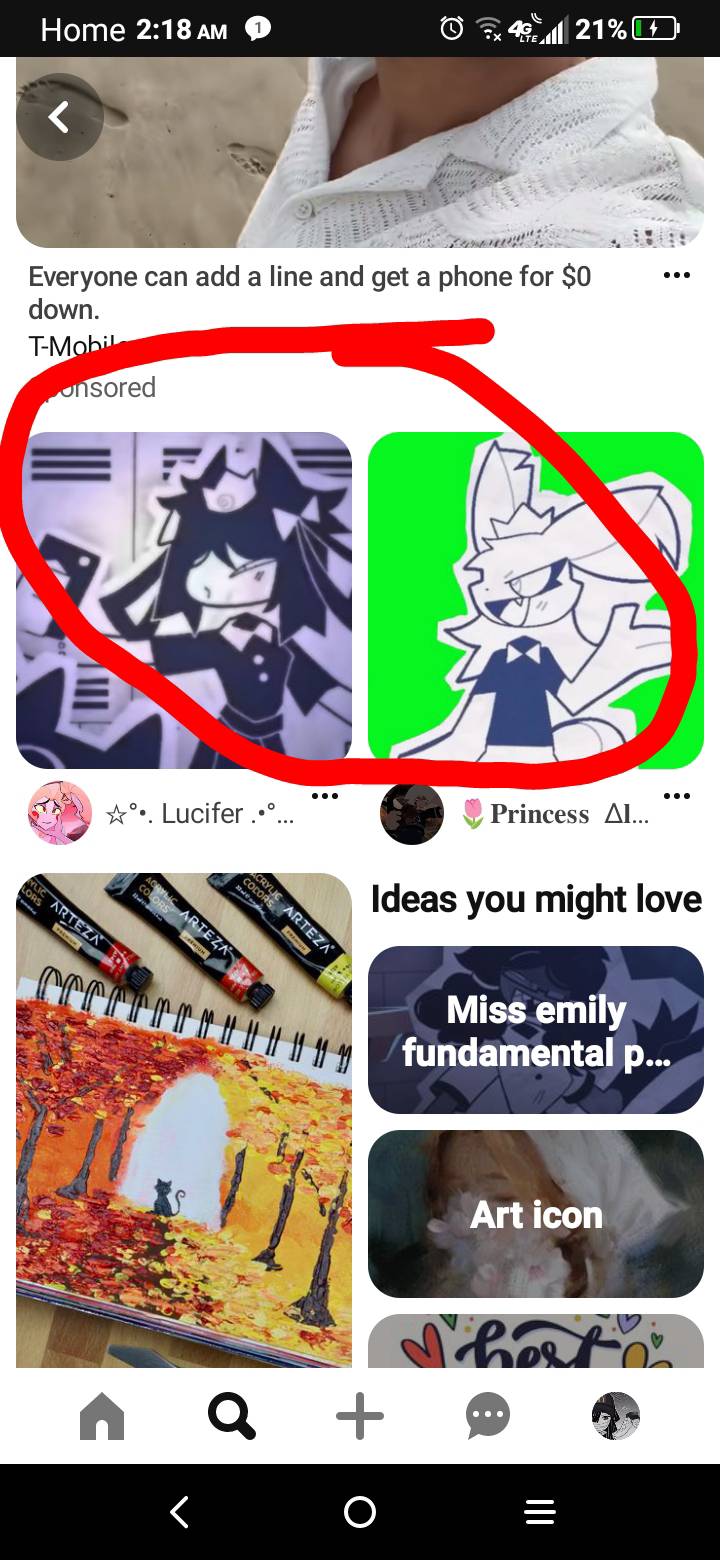Open the green background character pin
This screenshot has width=720, height=1560.
coord(536,600)
